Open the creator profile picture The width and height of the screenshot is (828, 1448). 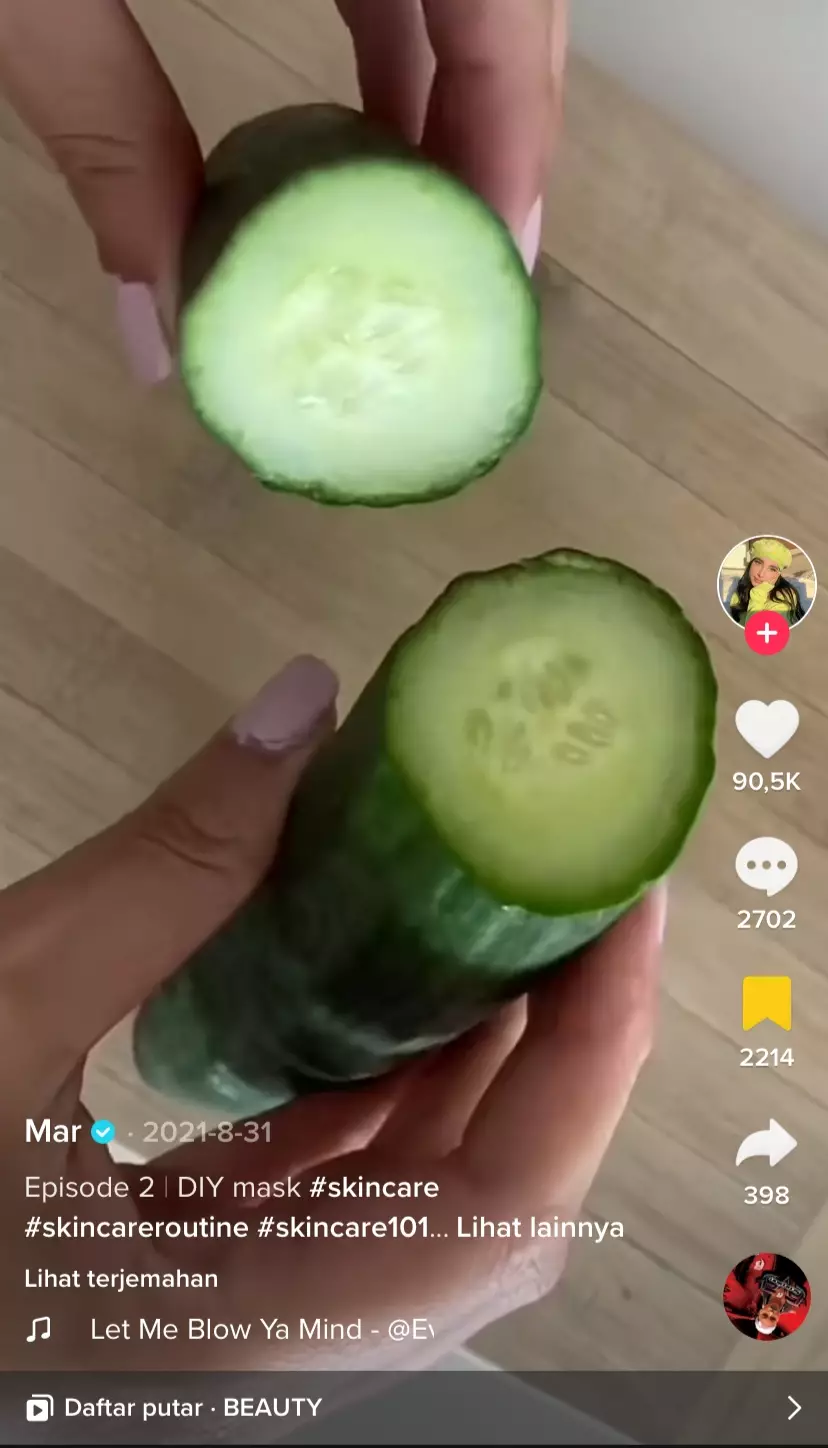point(766,583)
